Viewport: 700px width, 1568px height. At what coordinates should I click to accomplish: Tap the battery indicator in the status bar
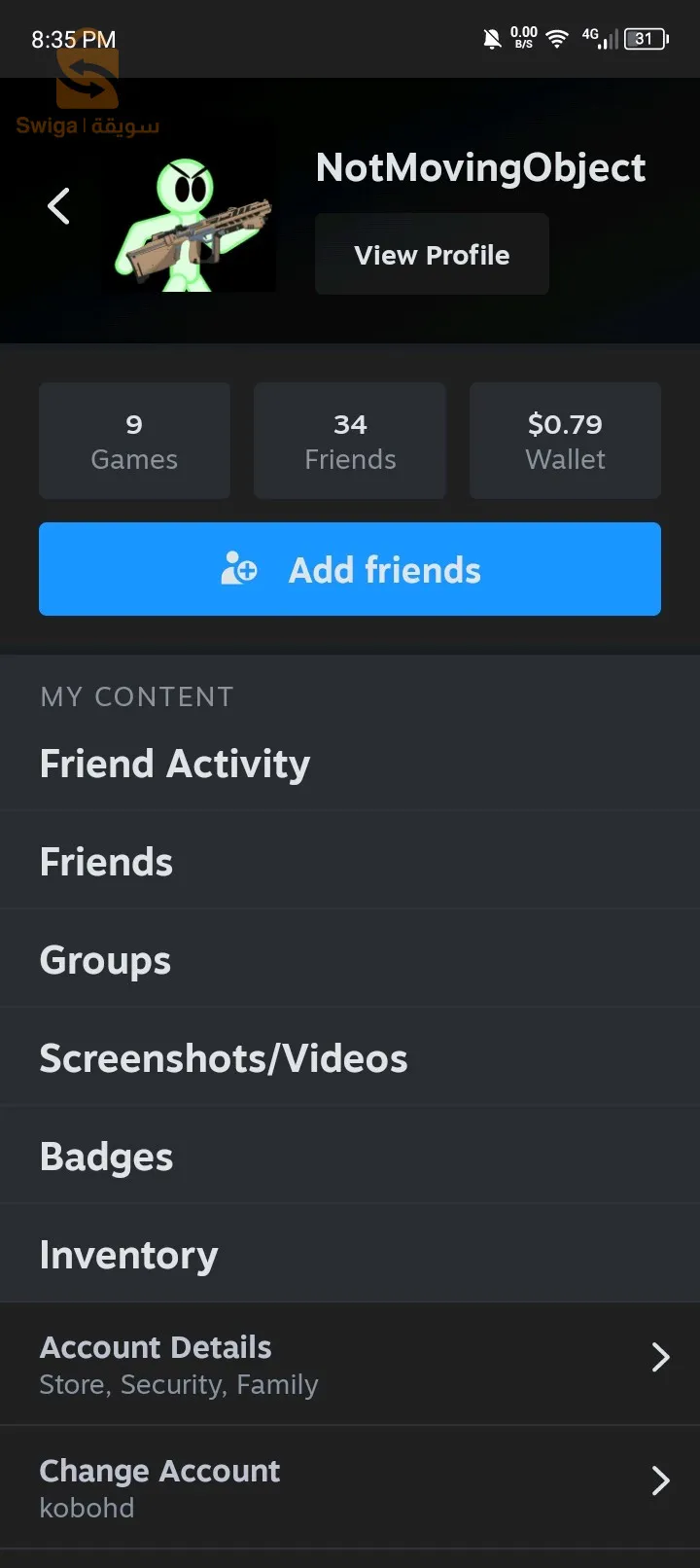[x=645, y=39]
